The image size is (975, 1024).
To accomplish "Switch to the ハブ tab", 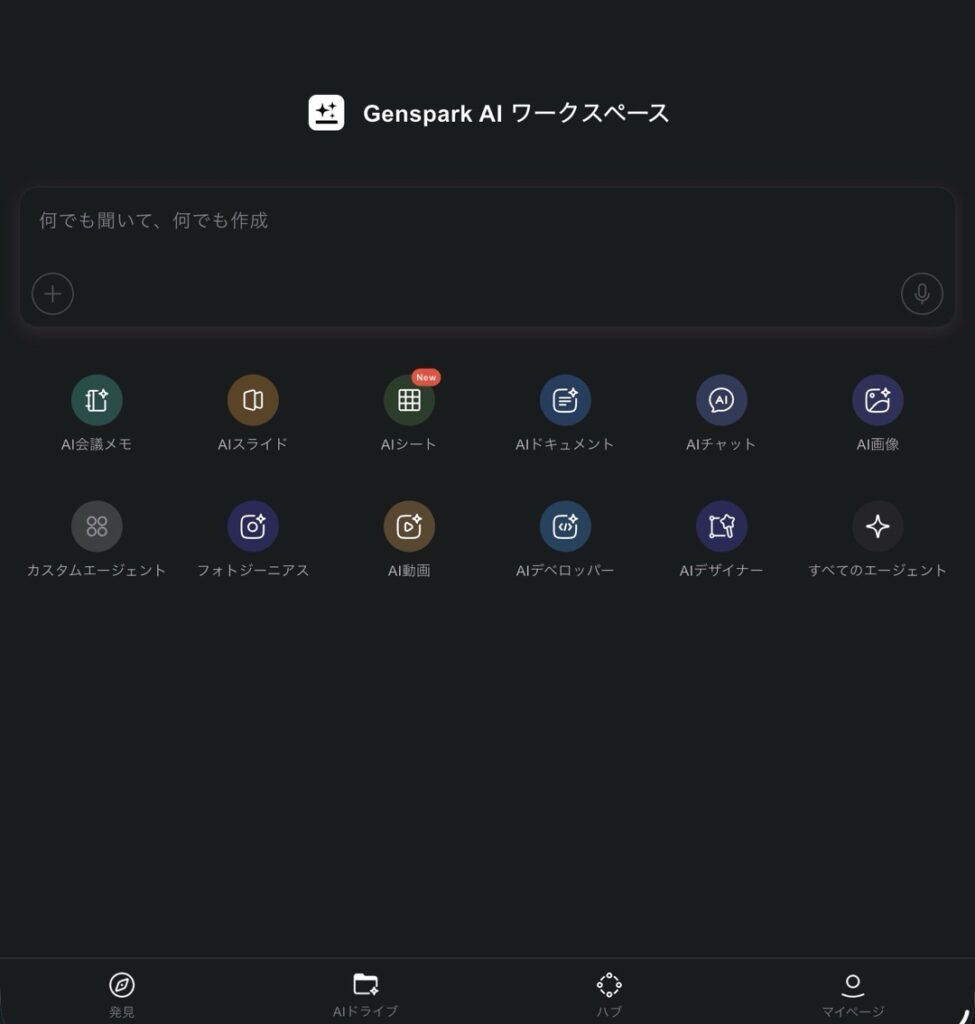I will pos(609,993).
